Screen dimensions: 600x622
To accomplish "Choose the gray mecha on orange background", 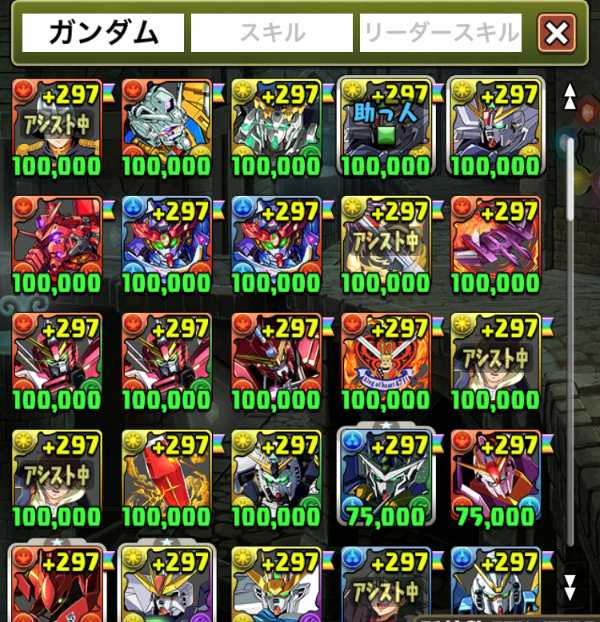I will (165, 125).
